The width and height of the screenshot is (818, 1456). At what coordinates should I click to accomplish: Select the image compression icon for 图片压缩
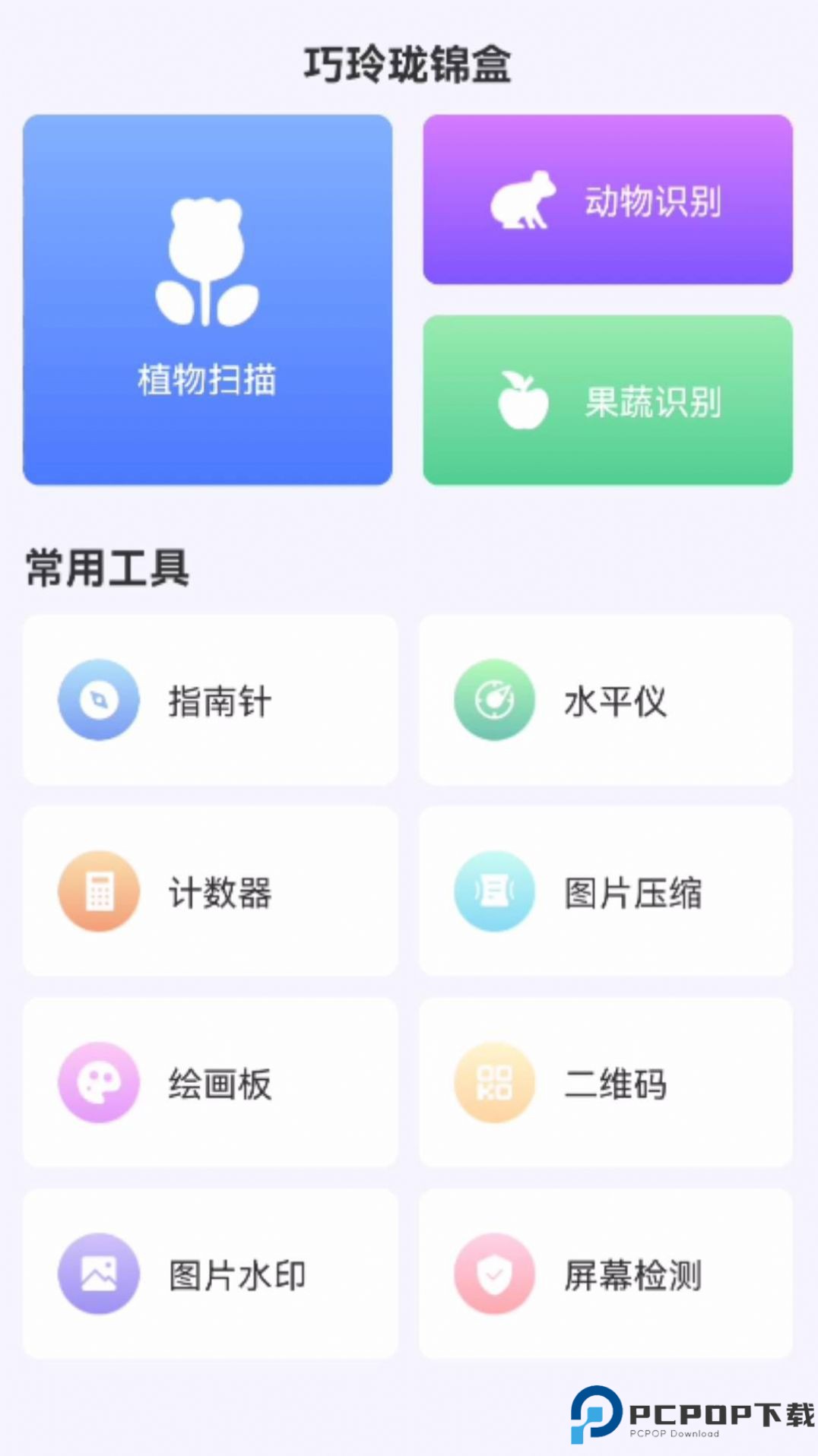[493, 892]
